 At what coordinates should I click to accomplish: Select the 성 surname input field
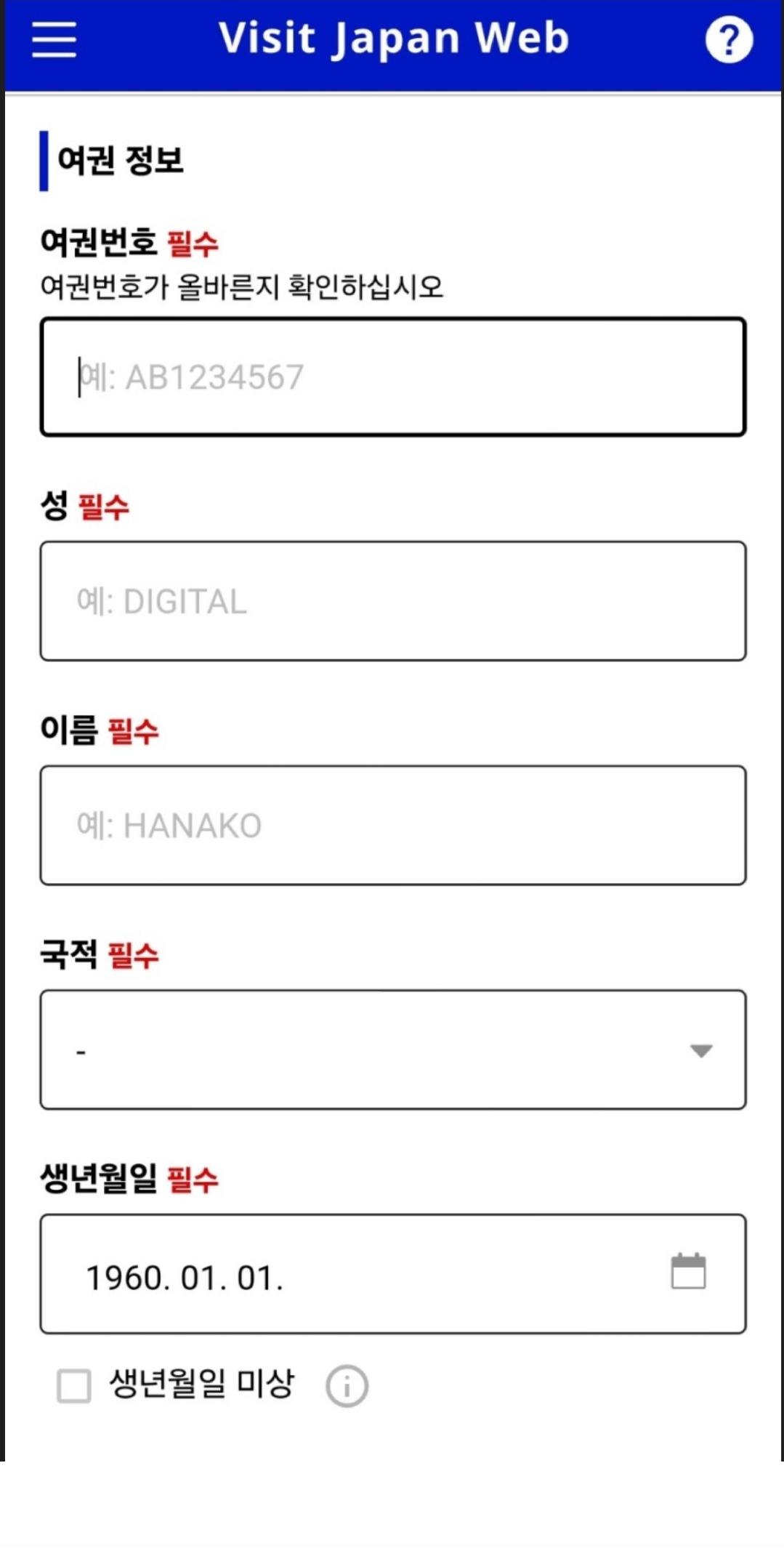[x=392, y=600]
